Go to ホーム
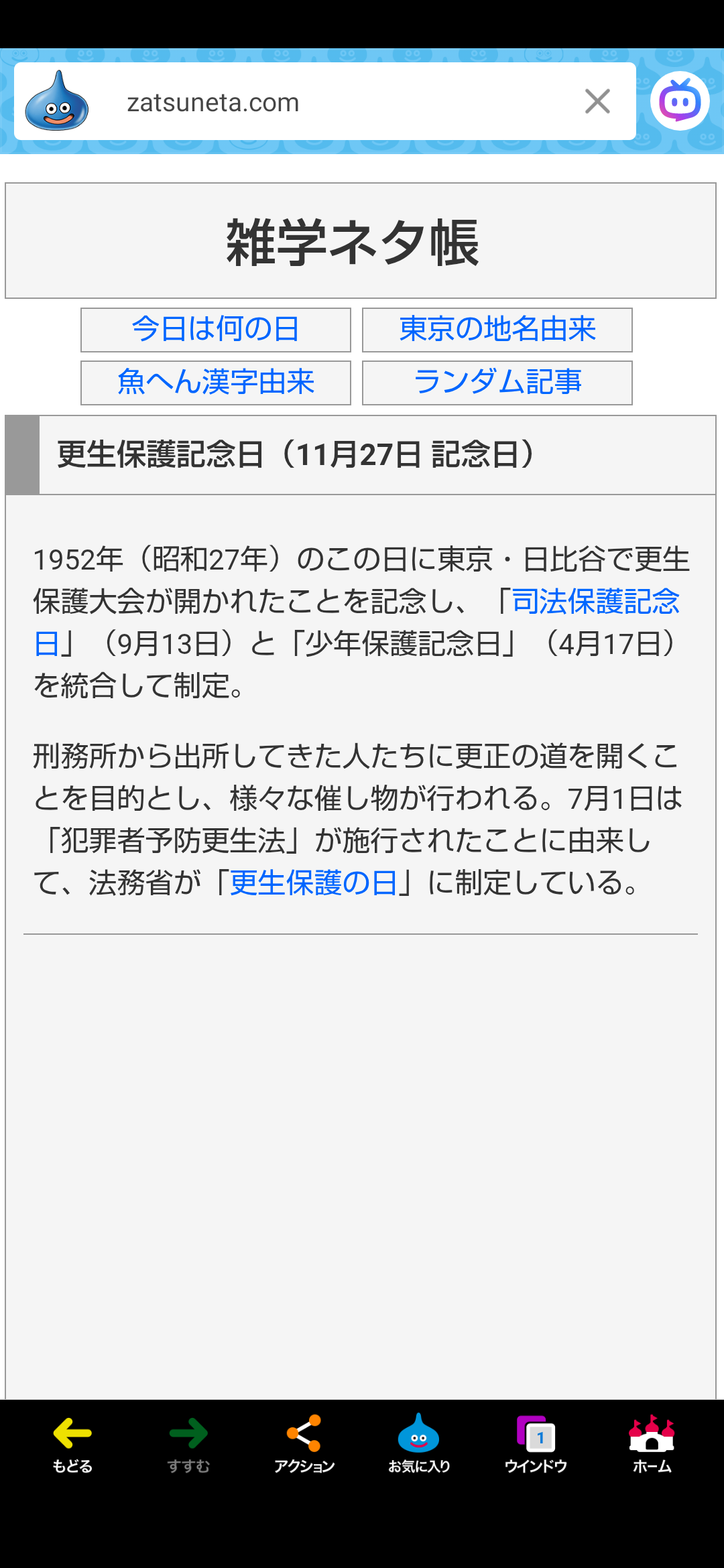Screen dimensions: 724x1568 pos(652,1444)
